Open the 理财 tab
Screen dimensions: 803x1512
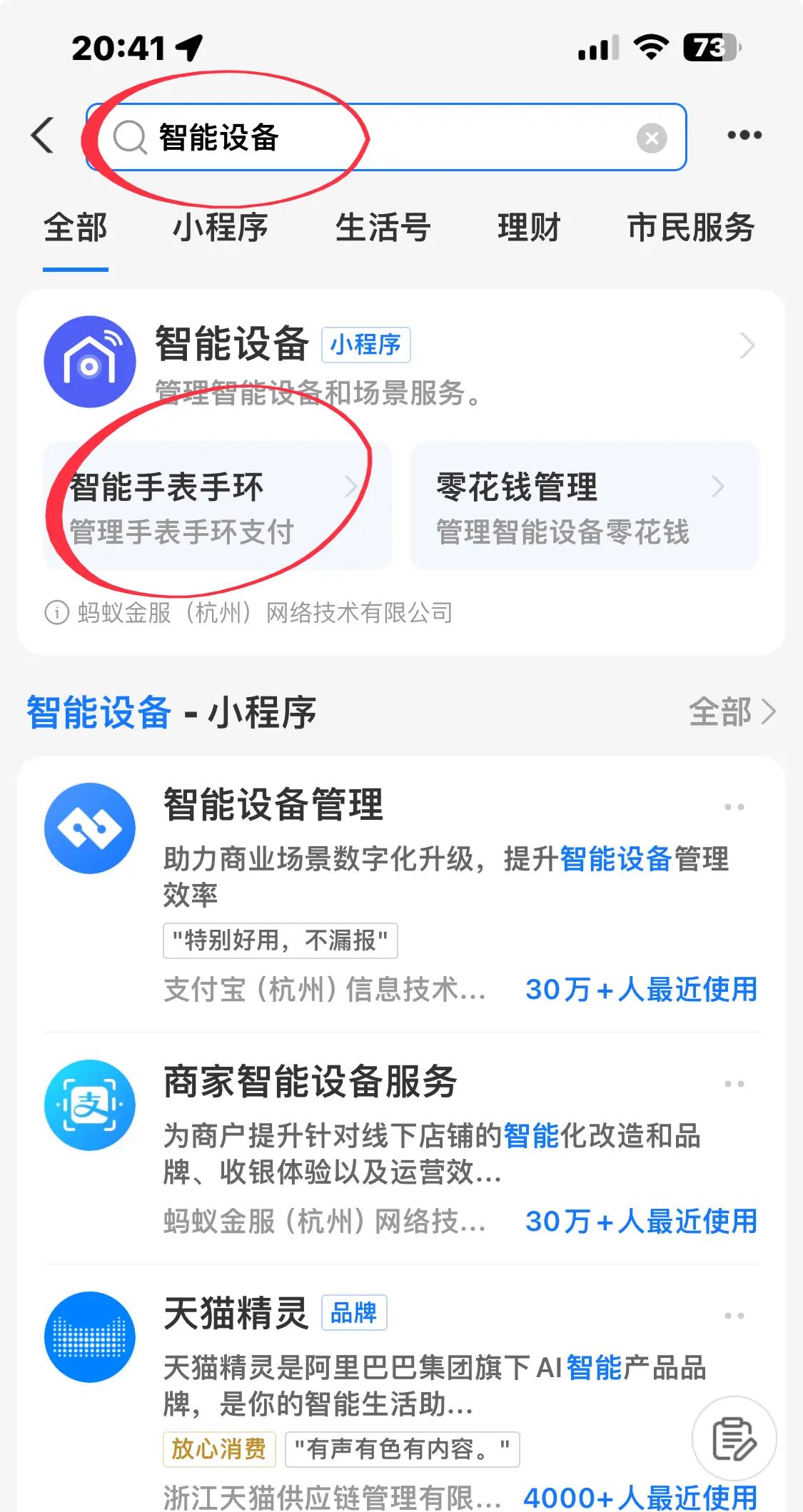528,228
